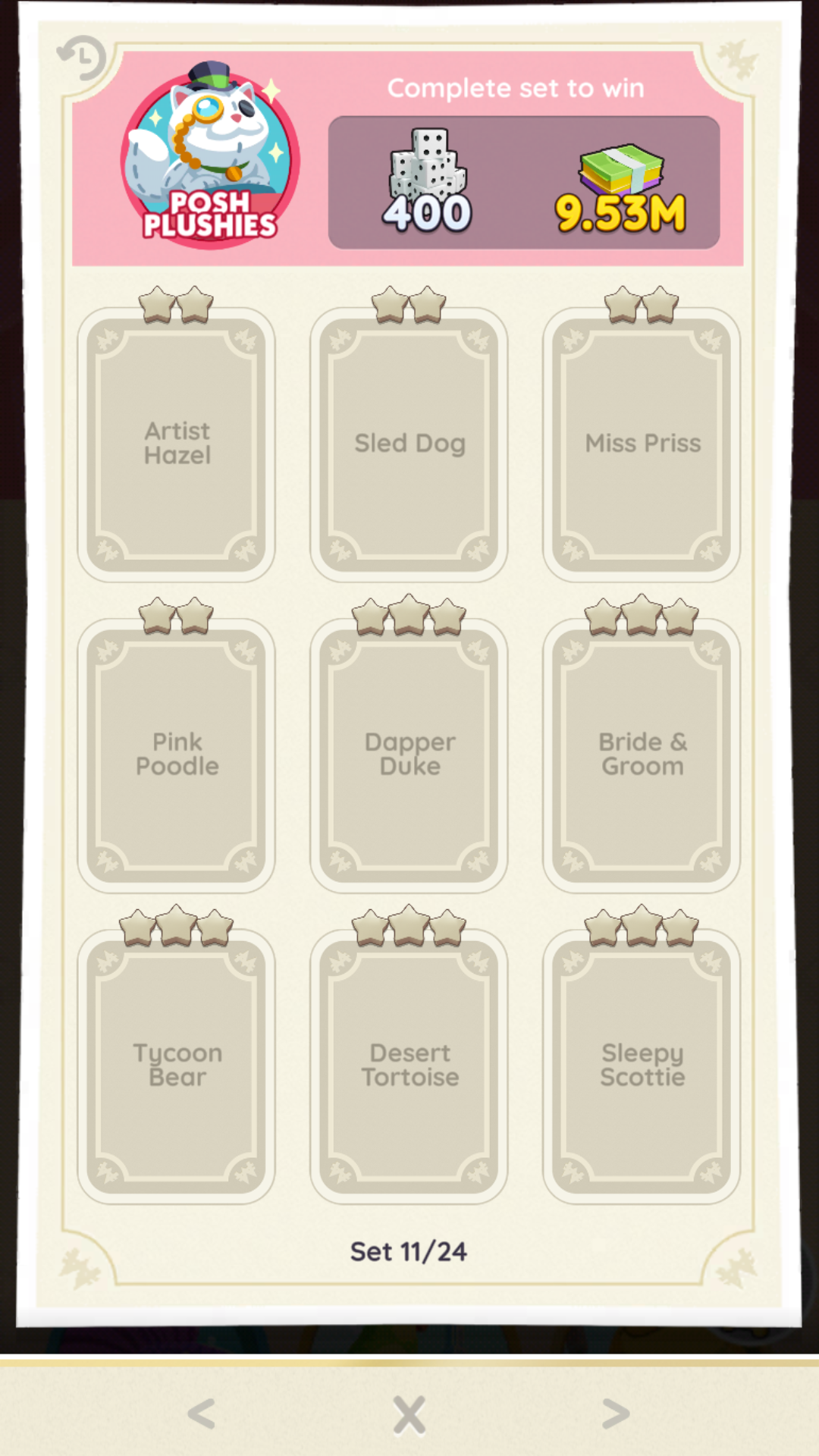Open the Pink Poodle sticker card
Viewport: 819px width, 1456px height.
(x=177, y=755)
